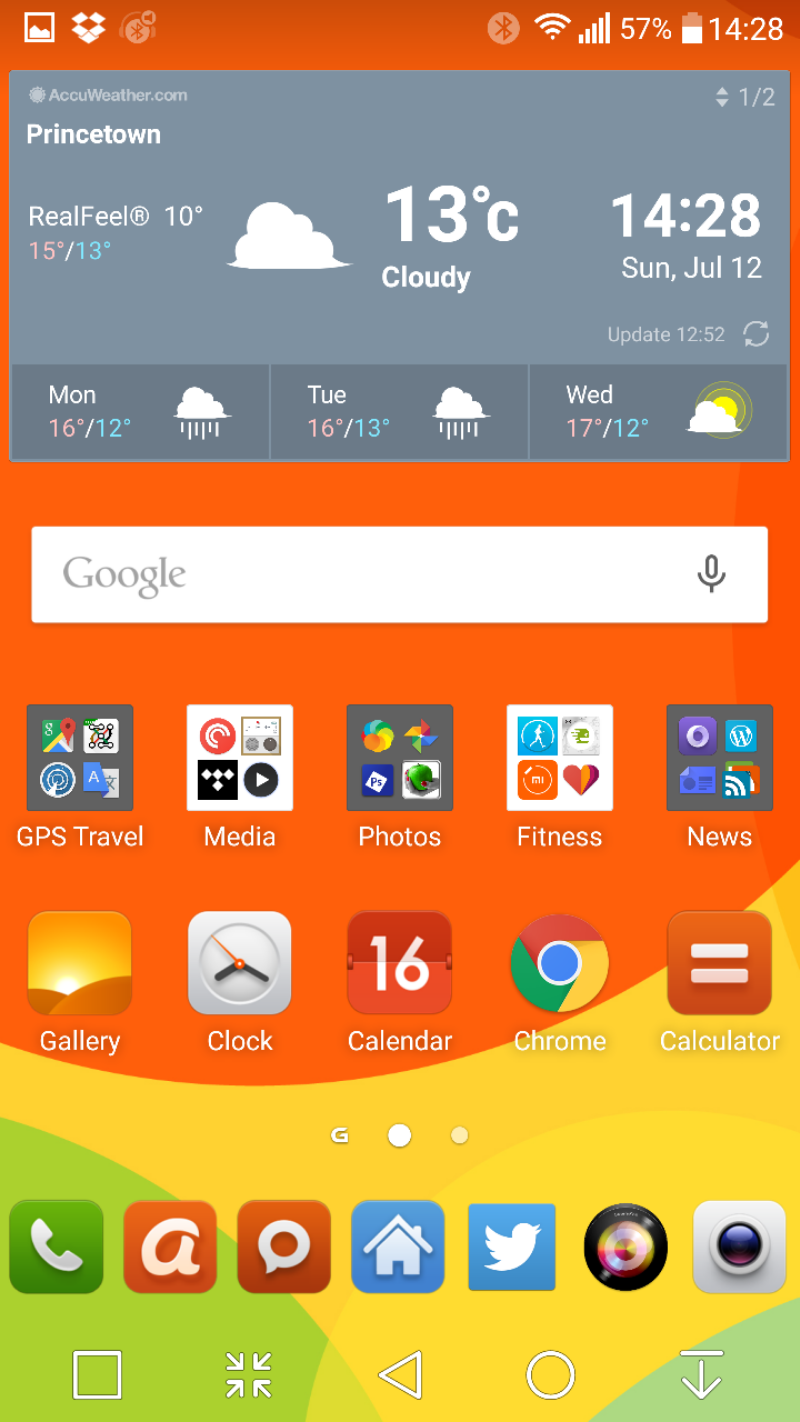The height and width of the screenshot is (1422, 800).
Task: Open the white camera app in dock
Action: click(x=740, y=1247)
